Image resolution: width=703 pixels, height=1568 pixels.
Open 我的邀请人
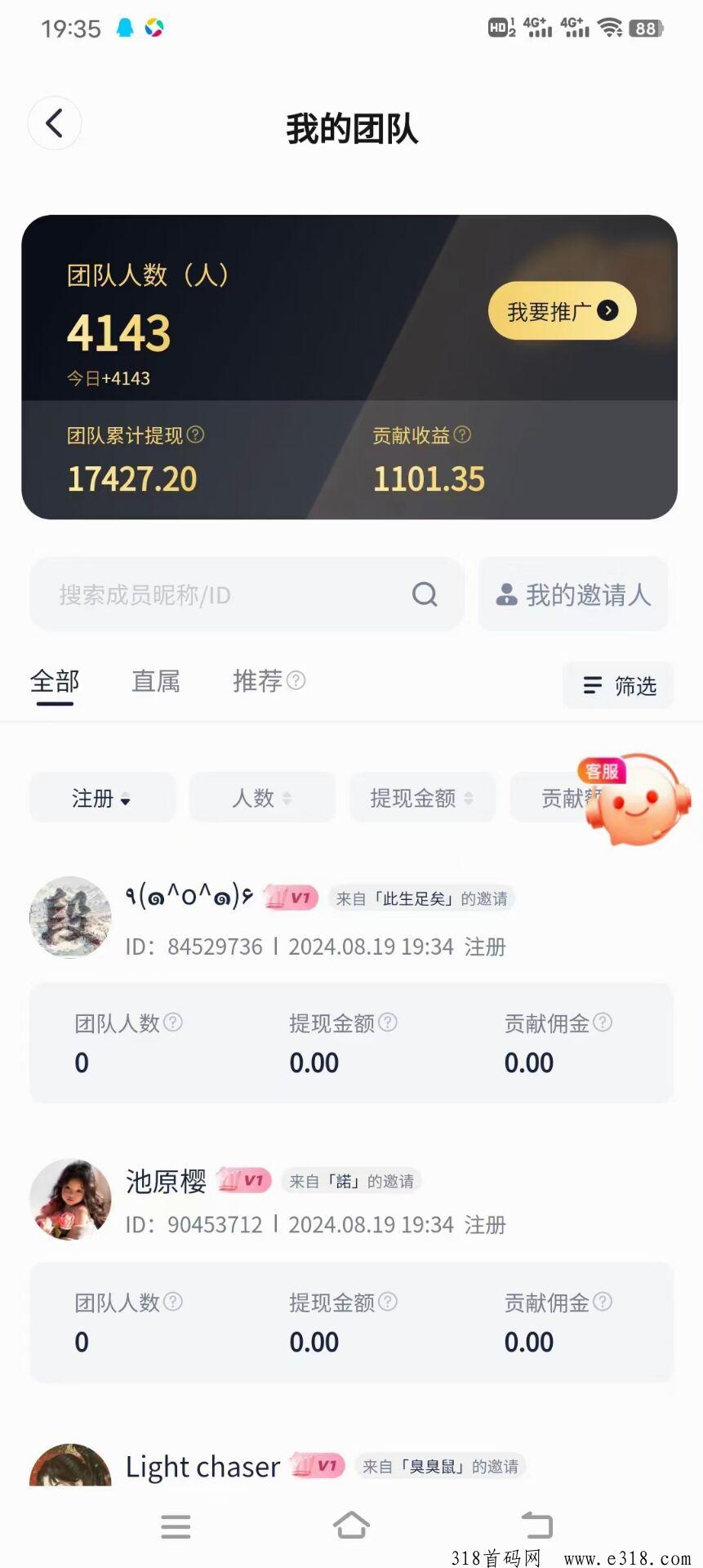pyautogui.click(x=573, y=594)
